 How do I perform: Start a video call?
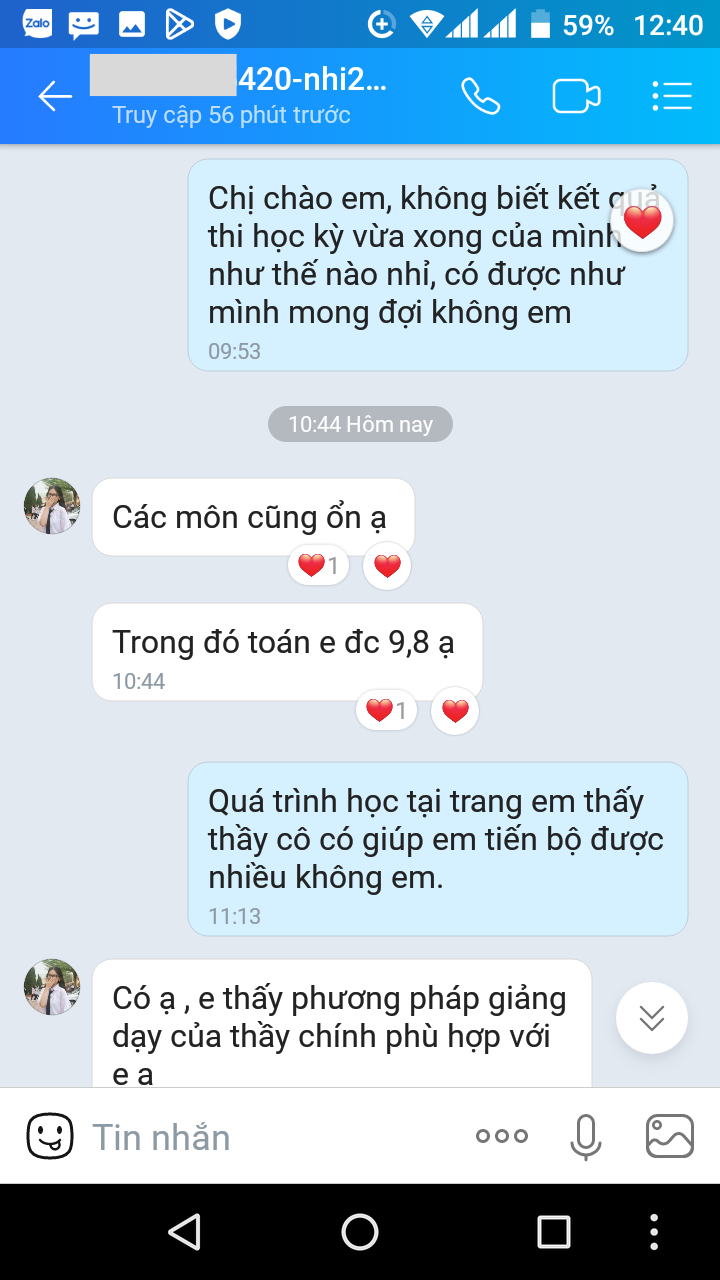(x=576, y=96)
